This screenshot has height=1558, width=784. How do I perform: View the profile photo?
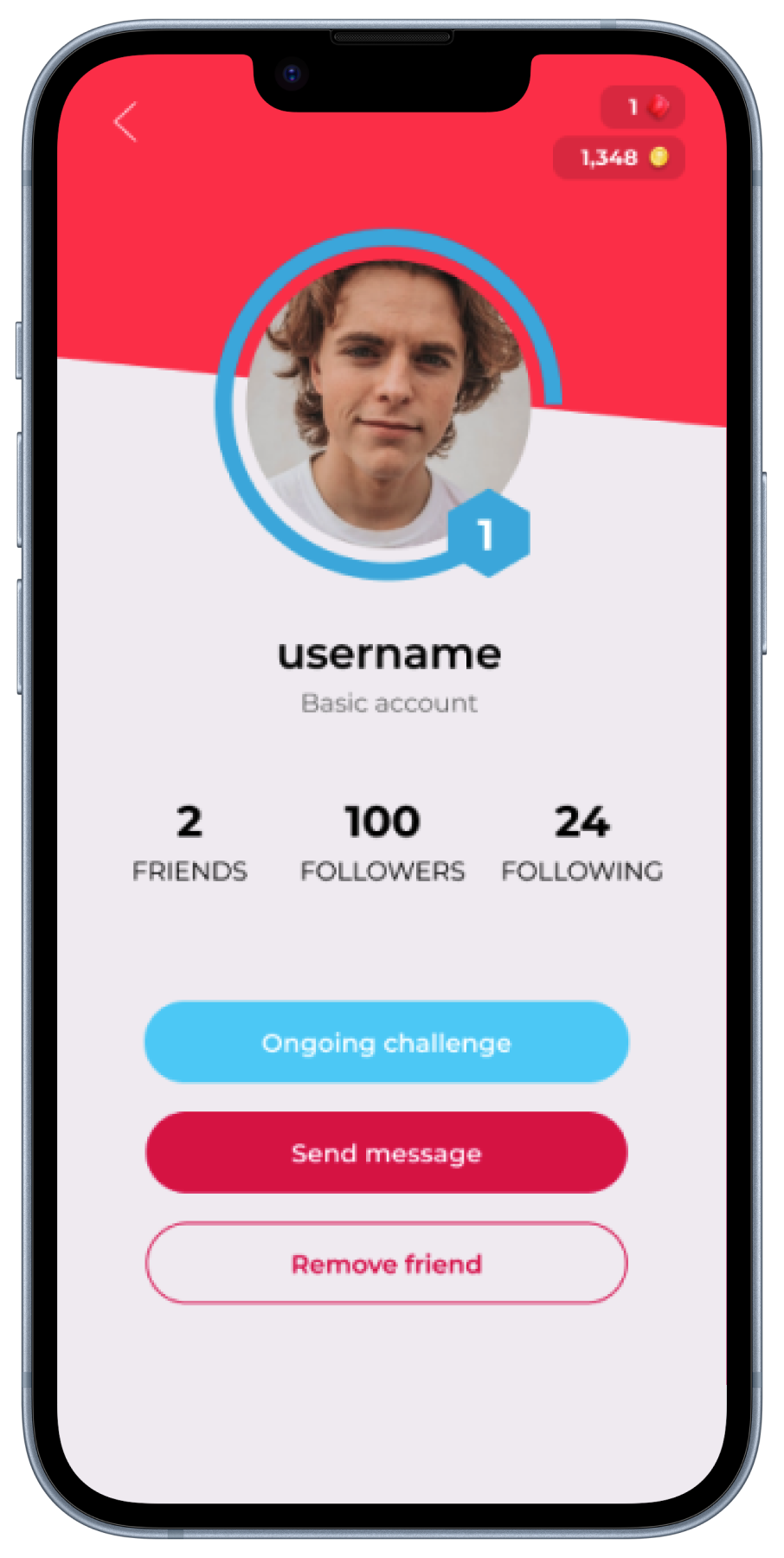388,404
